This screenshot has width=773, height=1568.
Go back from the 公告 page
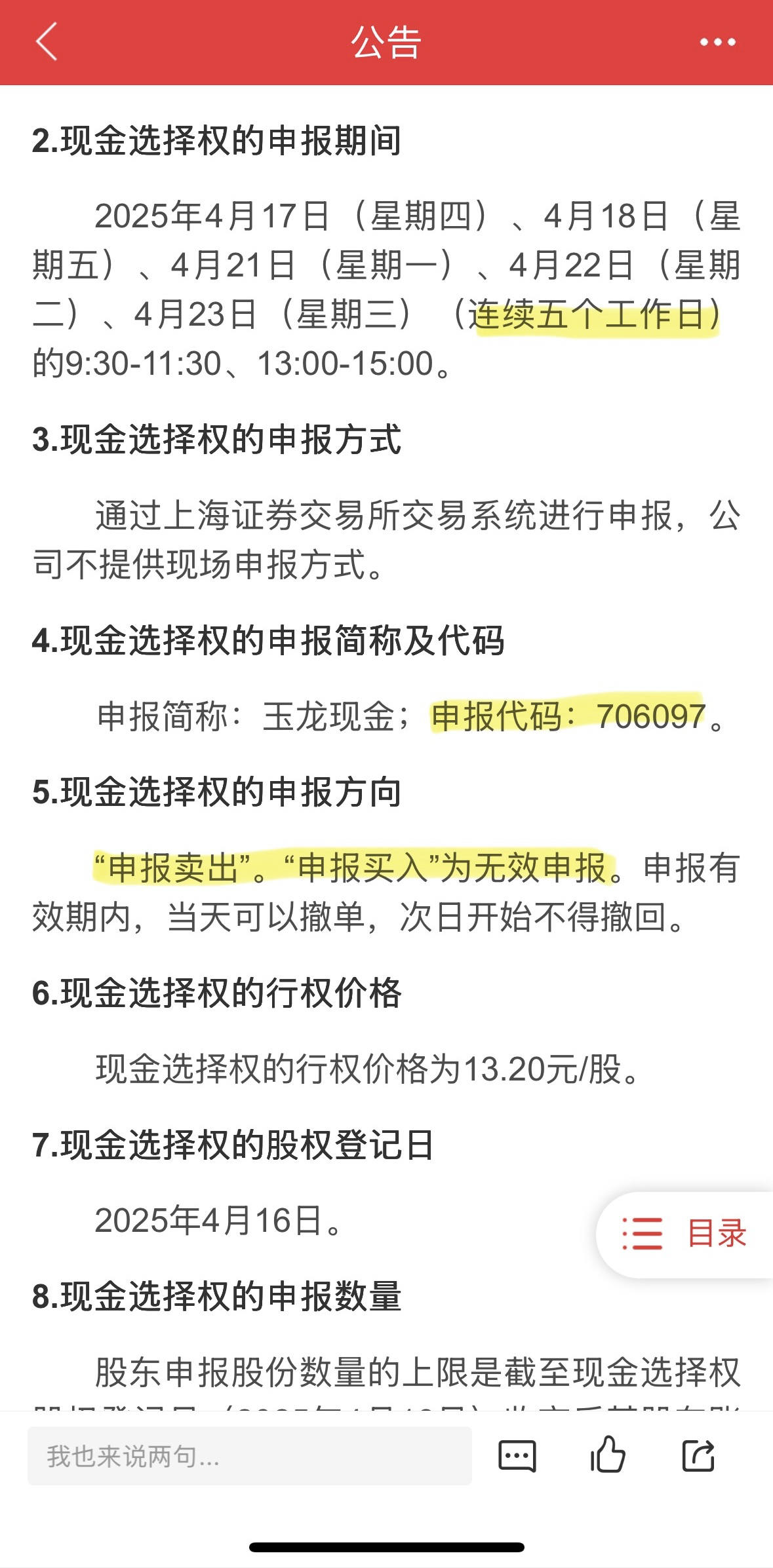47,41
